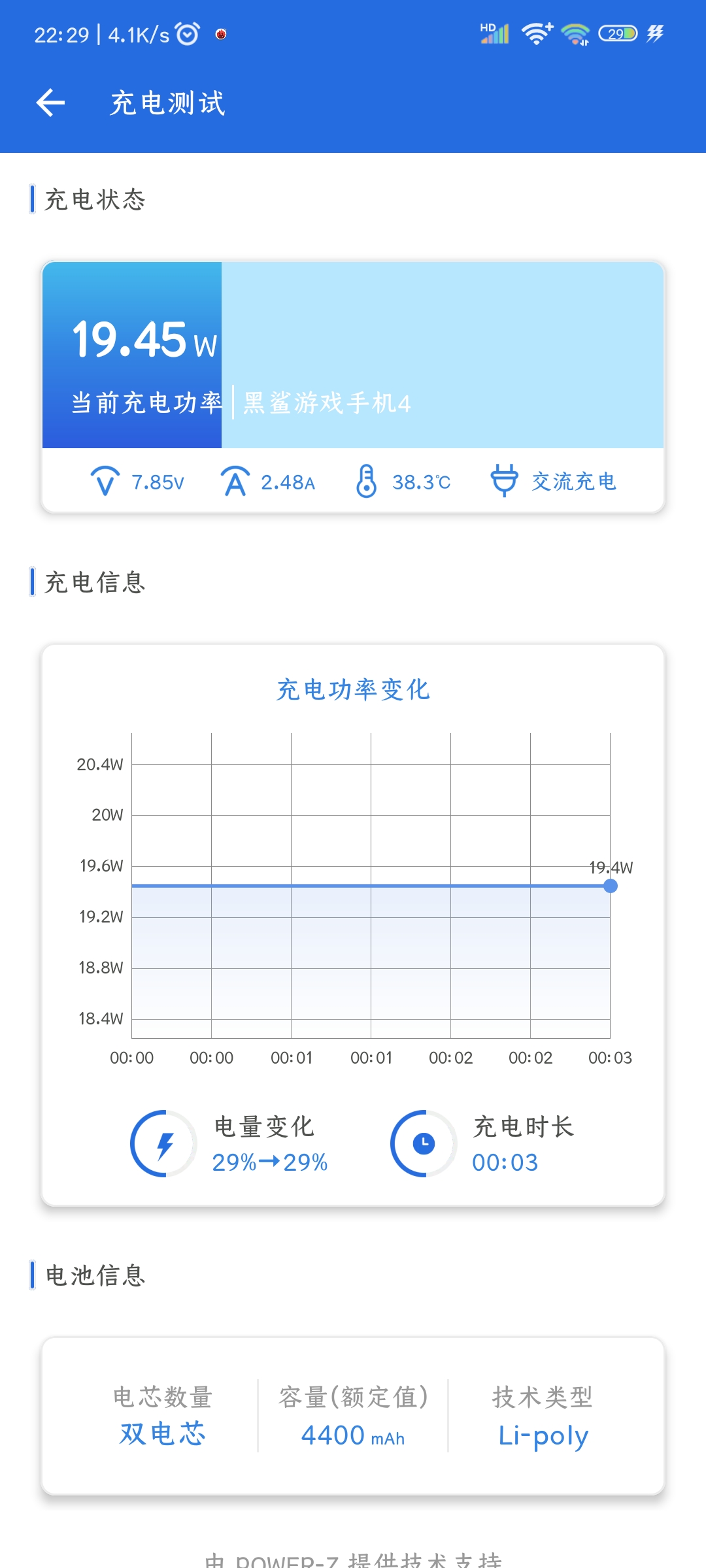Go back from the 充电测试 screen
706x1568 pixels.
tap(50, 103)
